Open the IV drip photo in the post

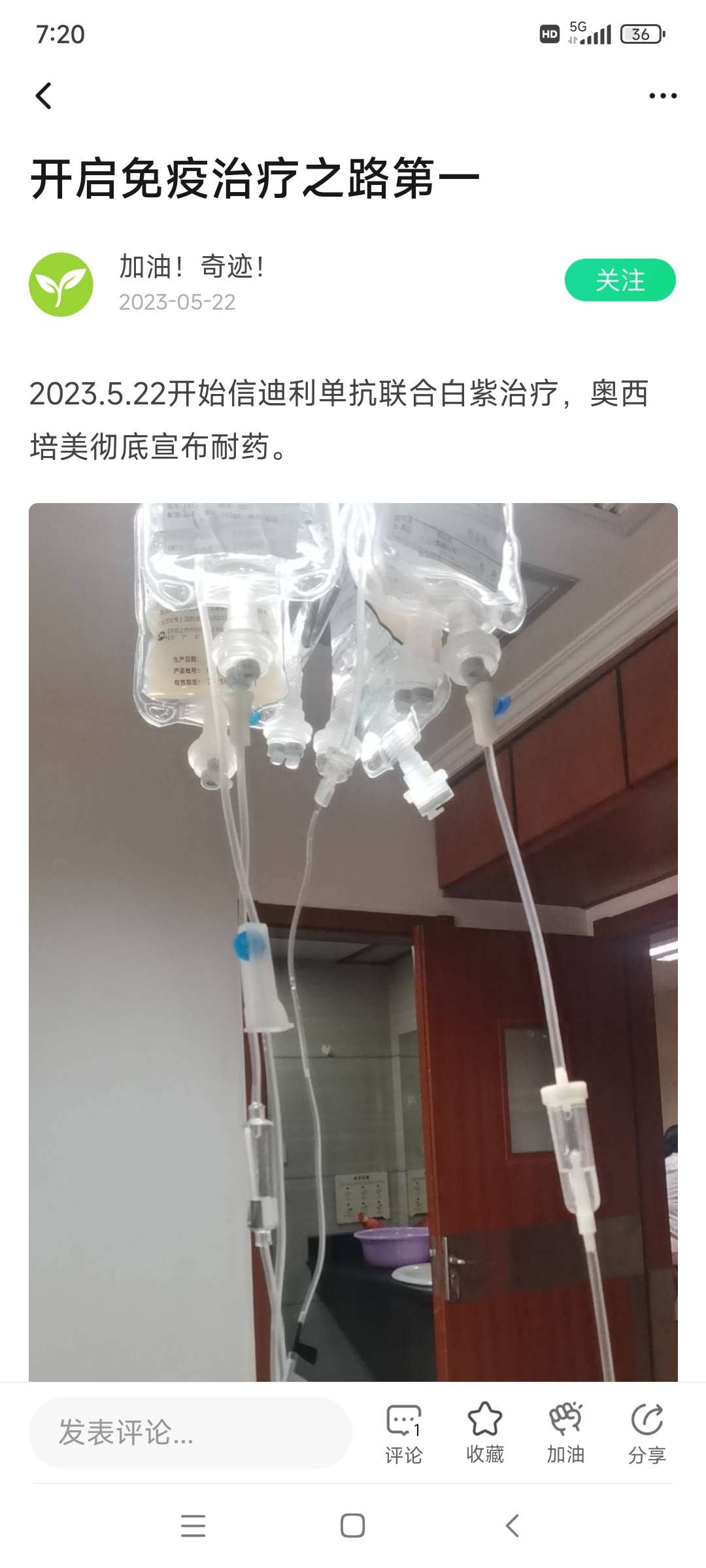tap(353, 941)
